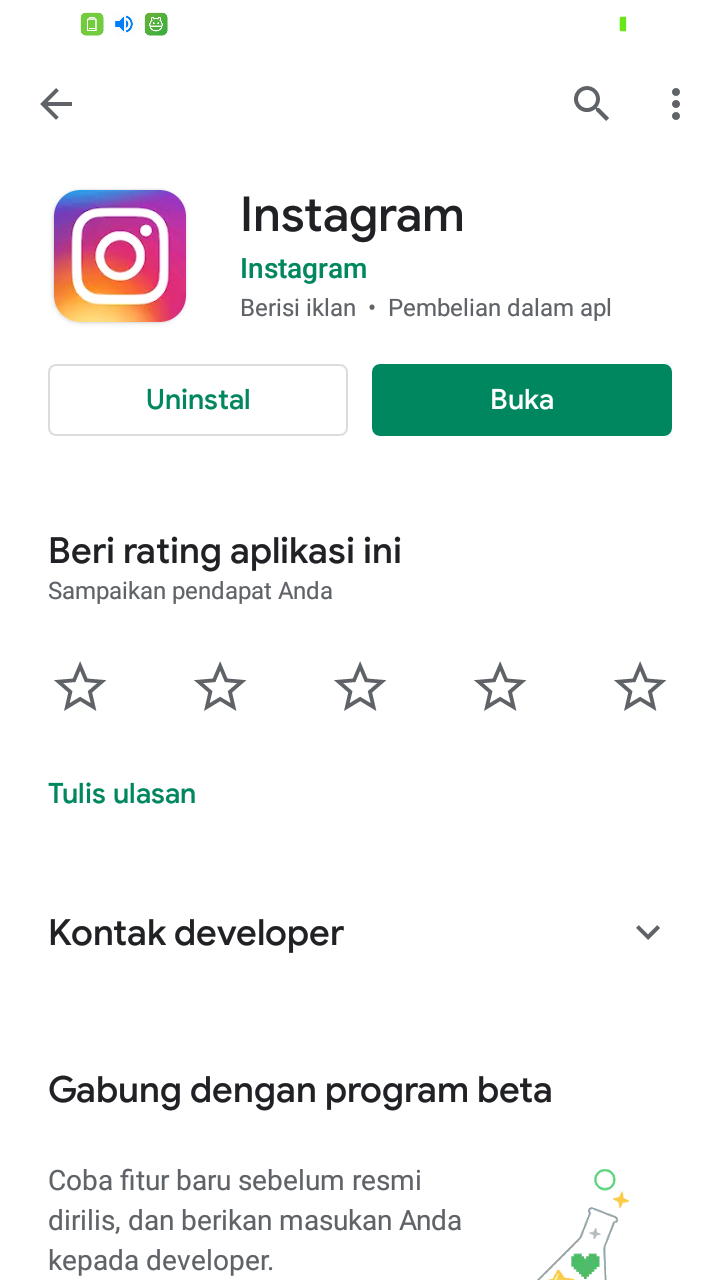Go back using the arrow icon

coord(56,104)
